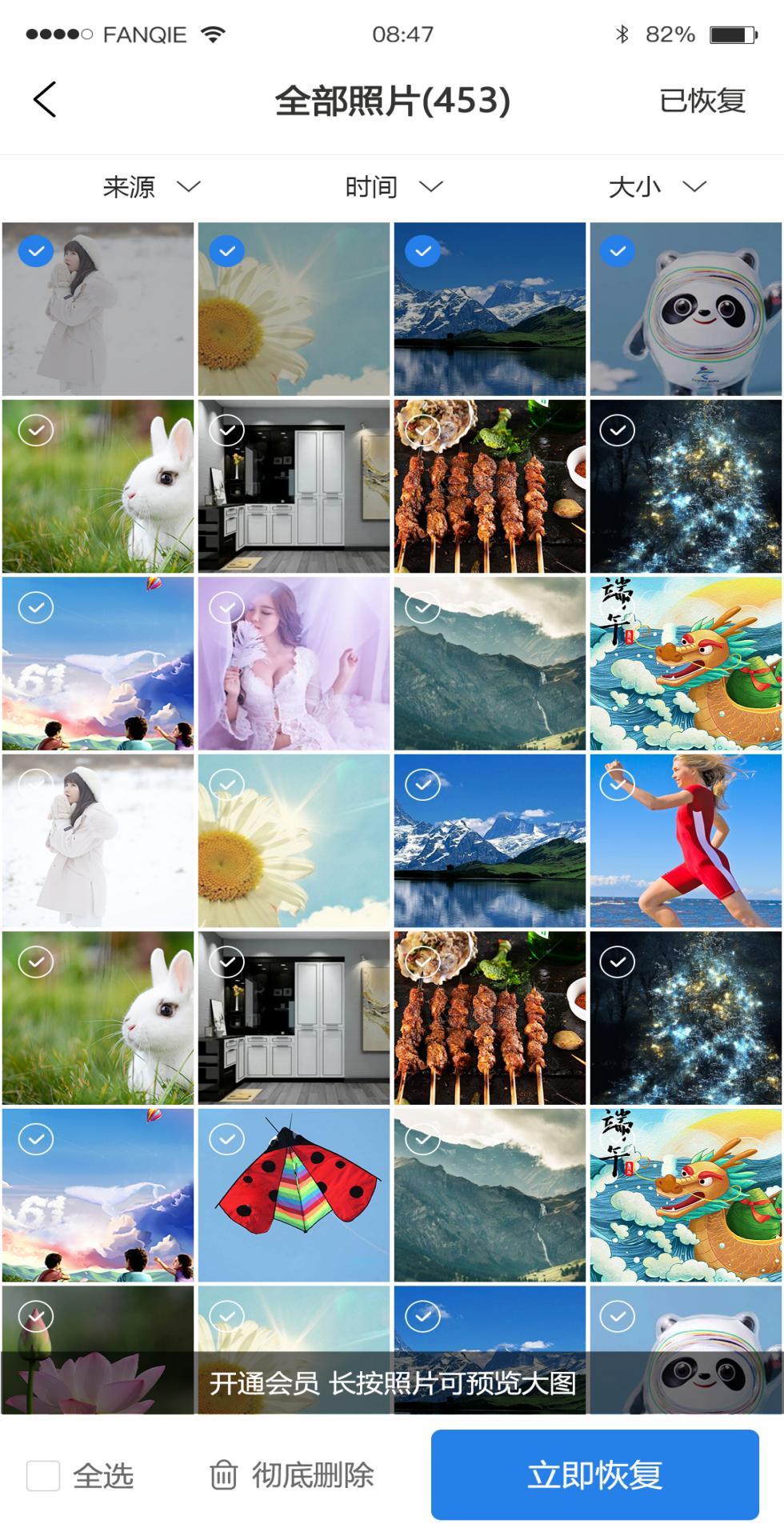Image resolution: width=784 pixels, height=1536 pixels.
Task: Select the ladybug kite photo
Action: tap(227, 1138)
